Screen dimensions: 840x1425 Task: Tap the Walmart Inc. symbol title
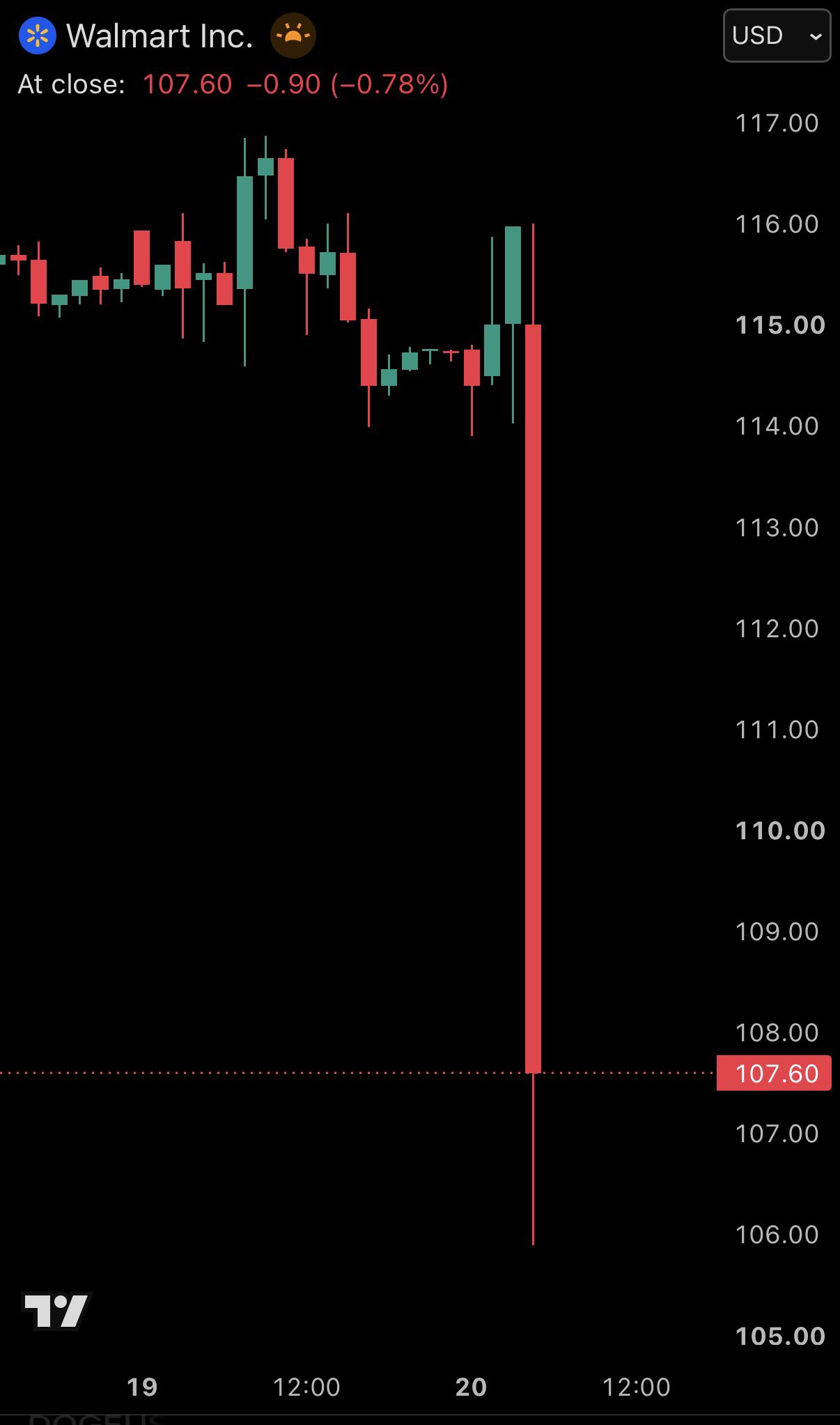coord(160,36)
